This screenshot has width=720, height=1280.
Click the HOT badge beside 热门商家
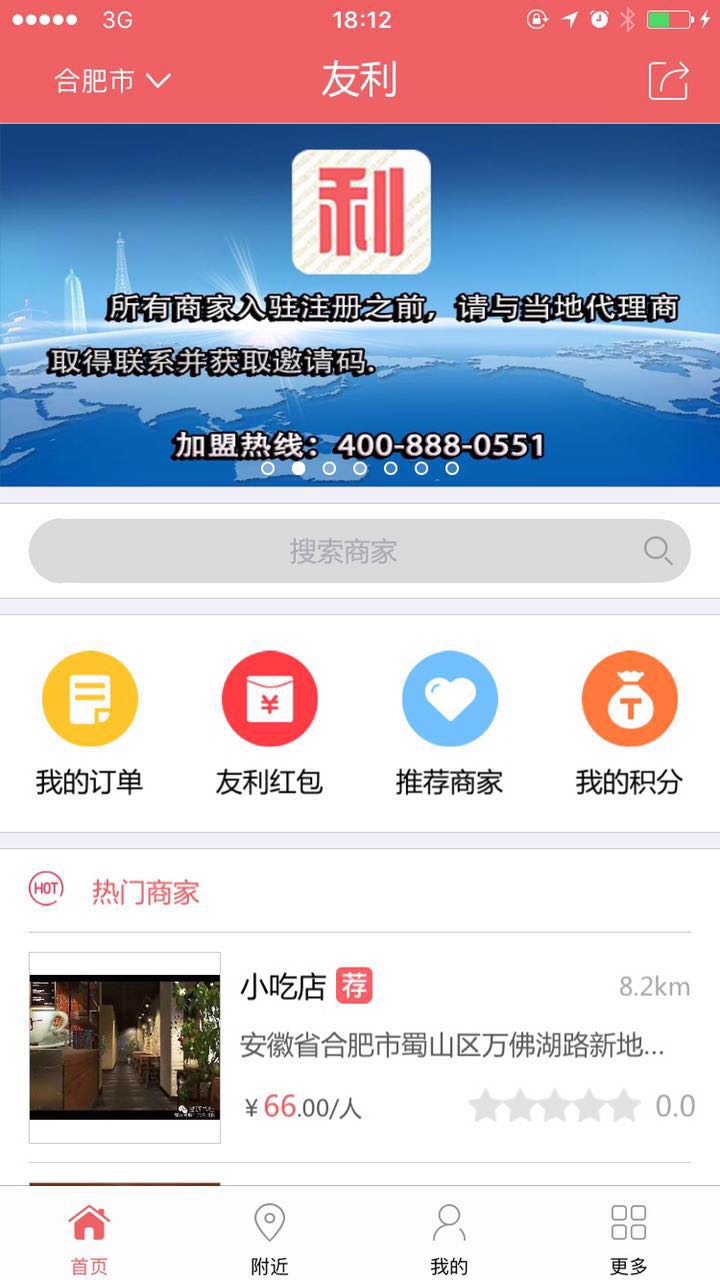click(45, 889)
